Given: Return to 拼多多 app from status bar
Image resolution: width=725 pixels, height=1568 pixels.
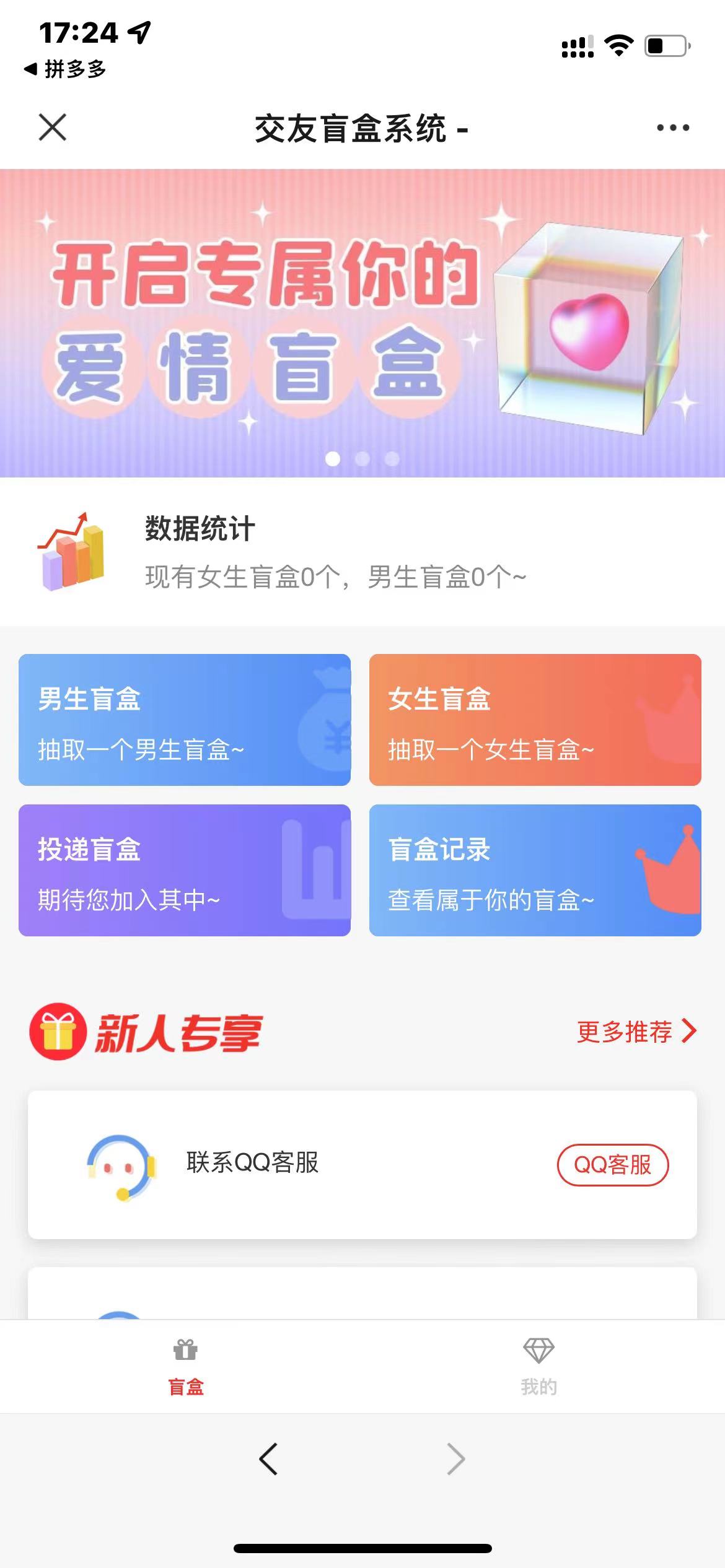Looking at the screenshot, I should [x=65, y=69].
